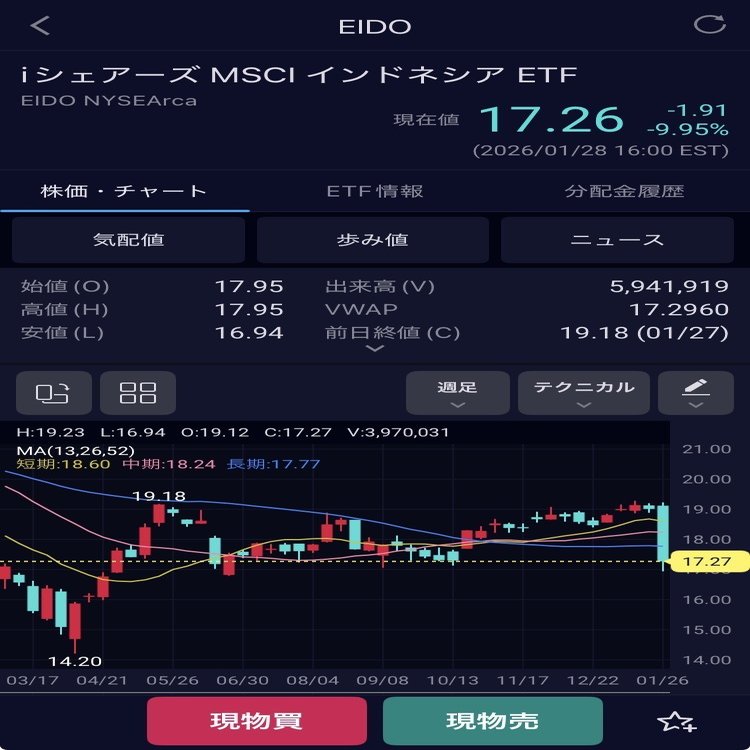Tap 現物買 to buy EIDO
The width and height of the screenshot is (750, 750).
(257, 721)
